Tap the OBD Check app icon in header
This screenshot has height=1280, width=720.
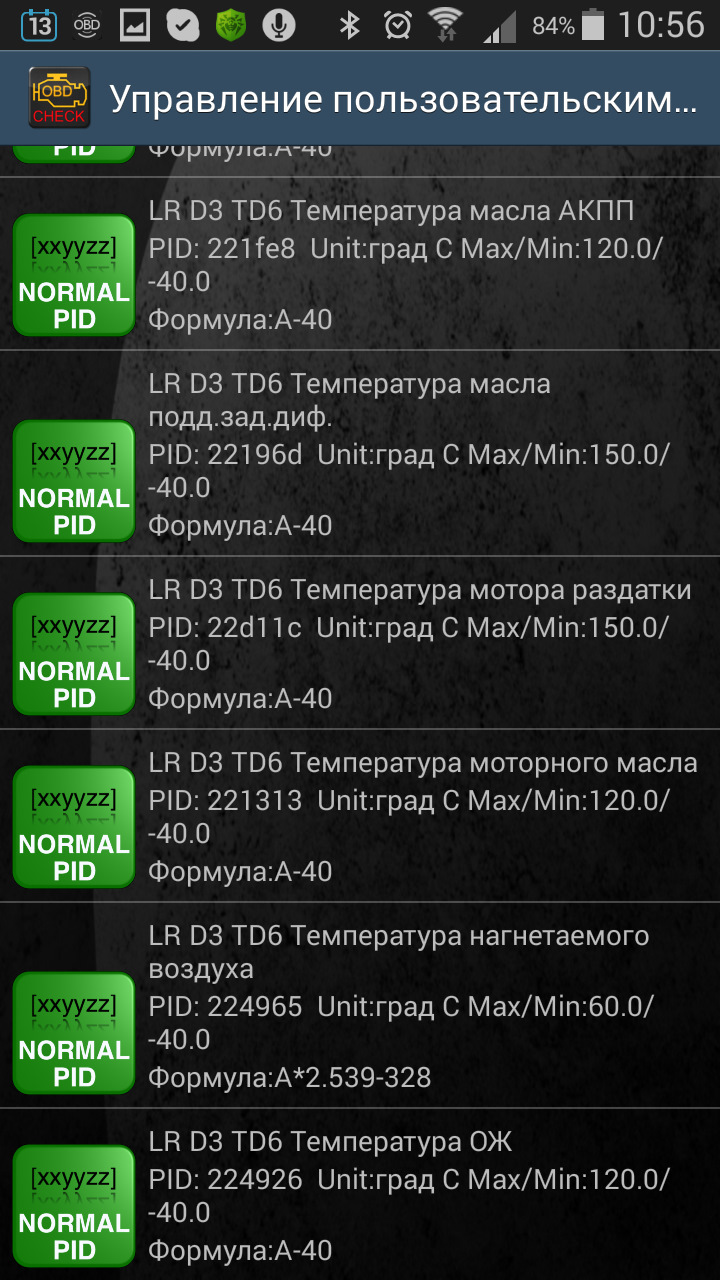click(59, 98)
